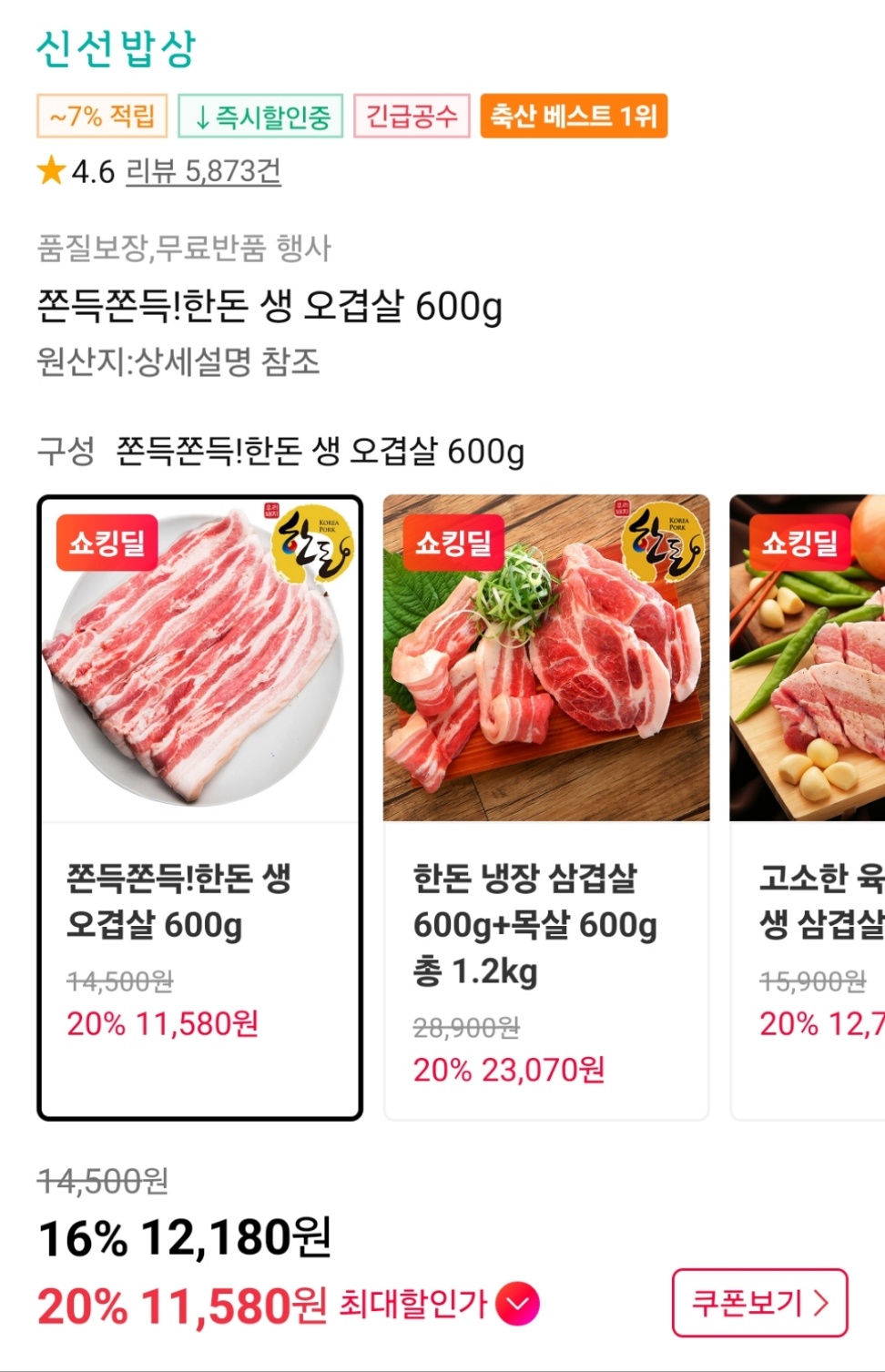Viewport: 885px width, 1372px height.
Task: Tap the 쿠폰보기 button
Action: [x=759, y=1303]
